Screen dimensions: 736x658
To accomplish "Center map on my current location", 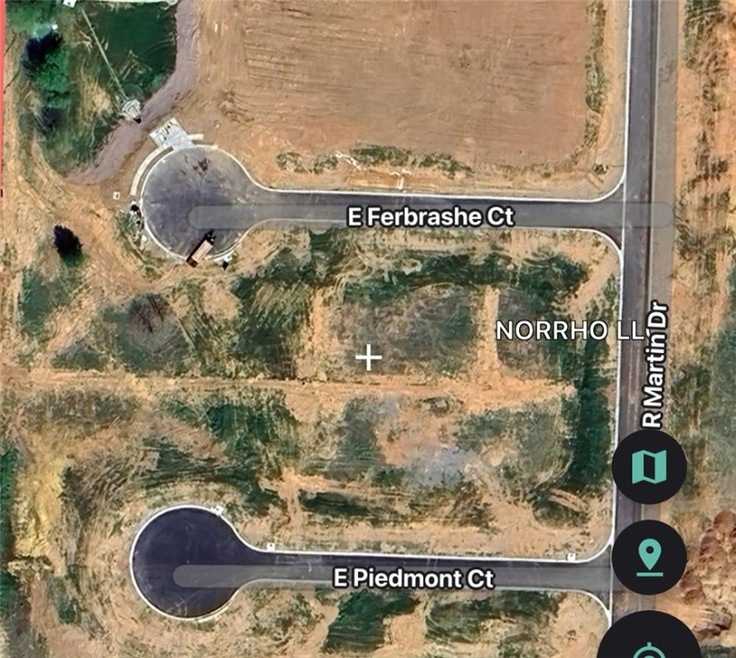I will point(649,643).
